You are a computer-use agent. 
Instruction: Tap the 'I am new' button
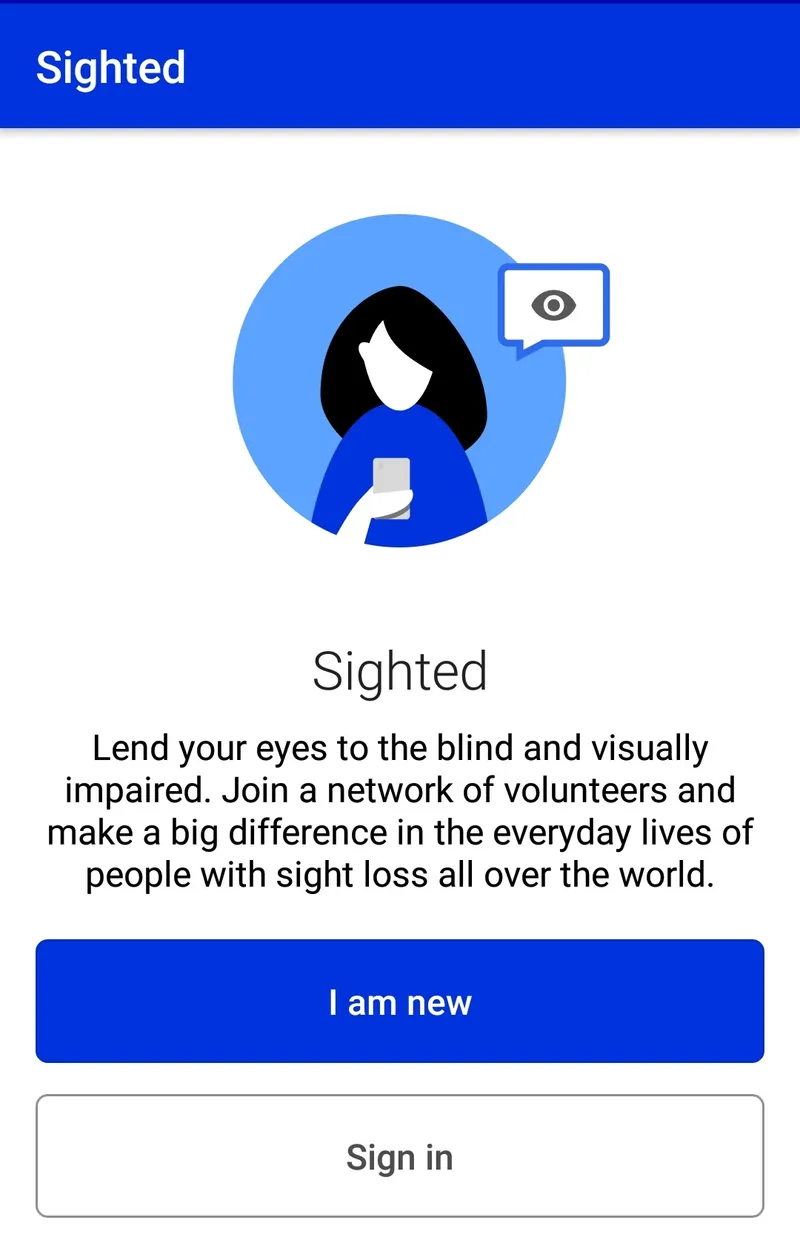pyautogui.click(x=400, y=1001)
